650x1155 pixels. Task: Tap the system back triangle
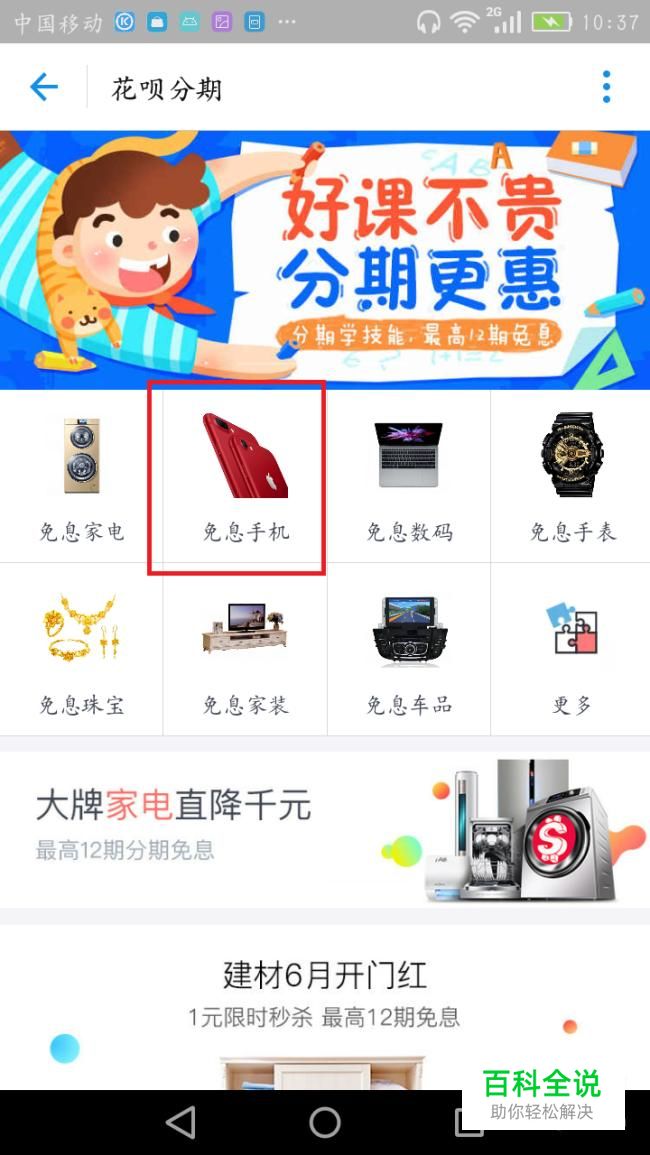point(181,1123)
